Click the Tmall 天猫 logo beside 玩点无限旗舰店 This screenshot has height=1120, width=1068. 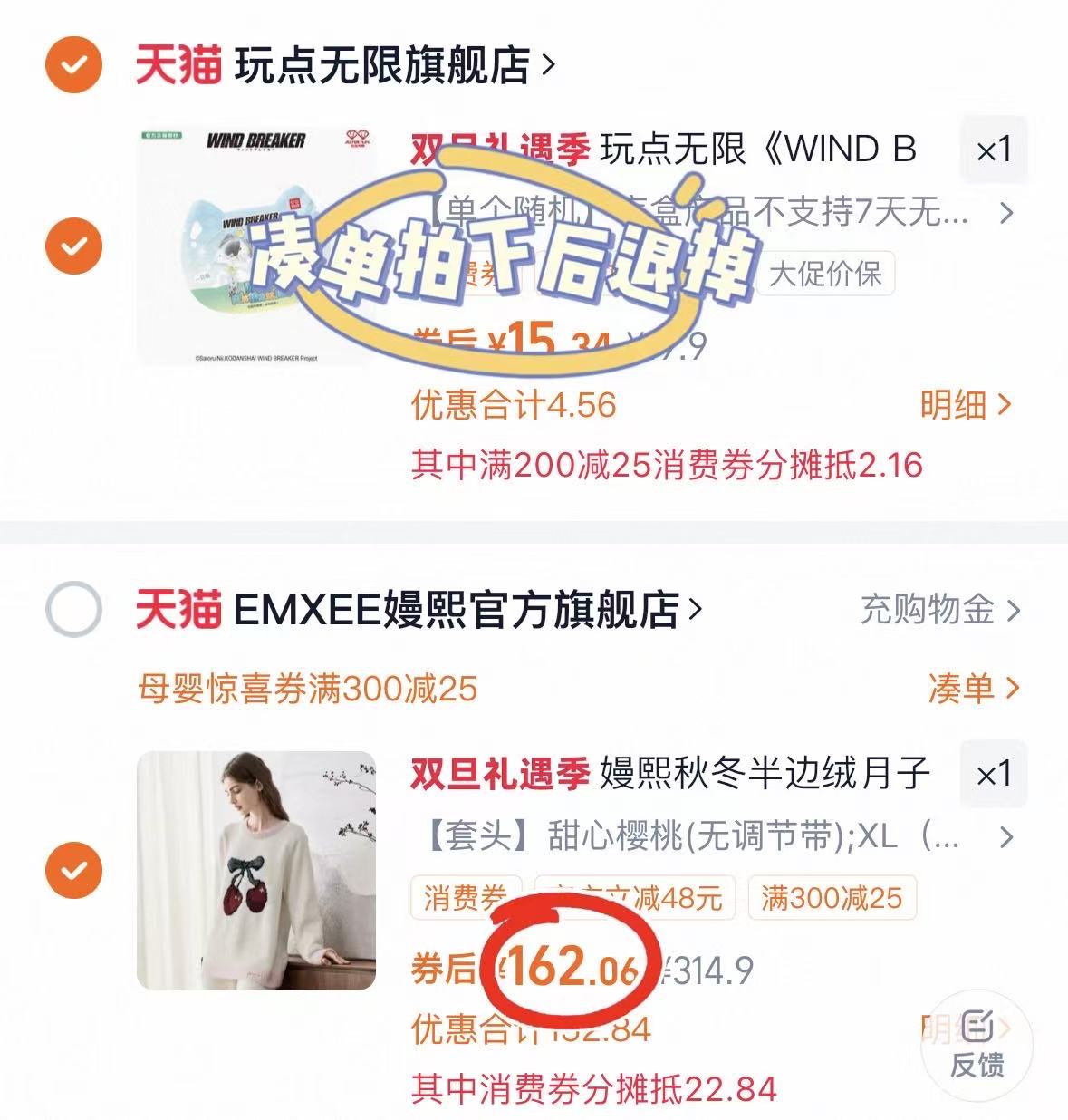(178, 63)
